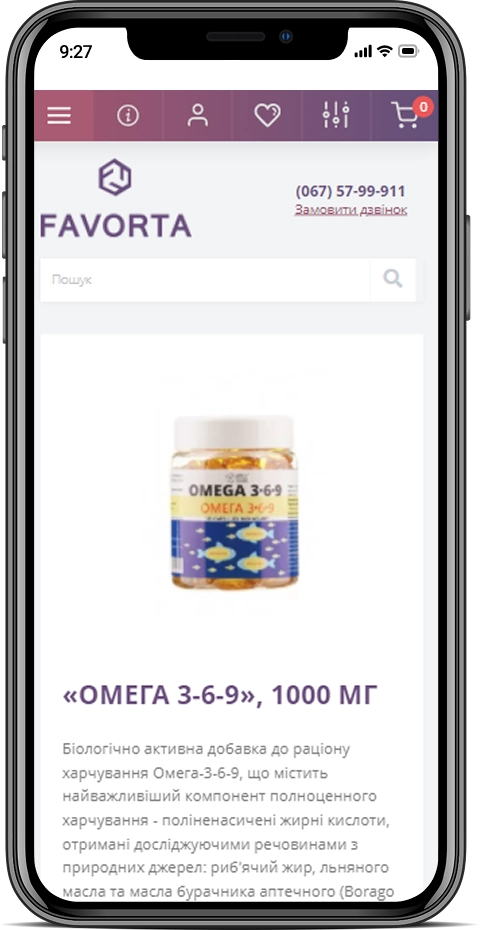Tap the "Замовити дзвінок" link
Viewport: 480px width, 930px height.
click(x=351, y=210)
